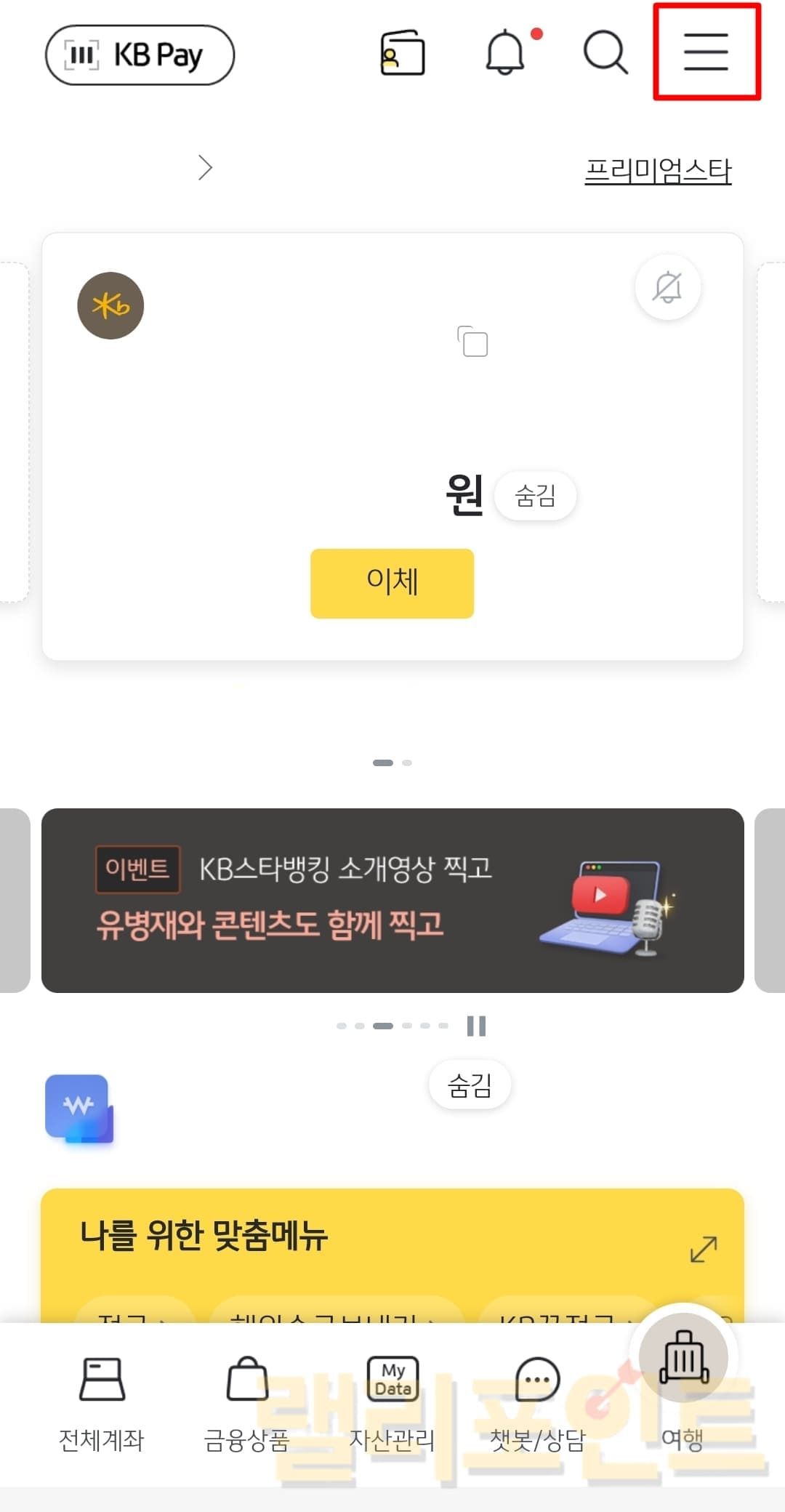Go to the 챗봇/상담 tab
The width and height of the screenshot is (785, 1512).
click(538, 1403)
